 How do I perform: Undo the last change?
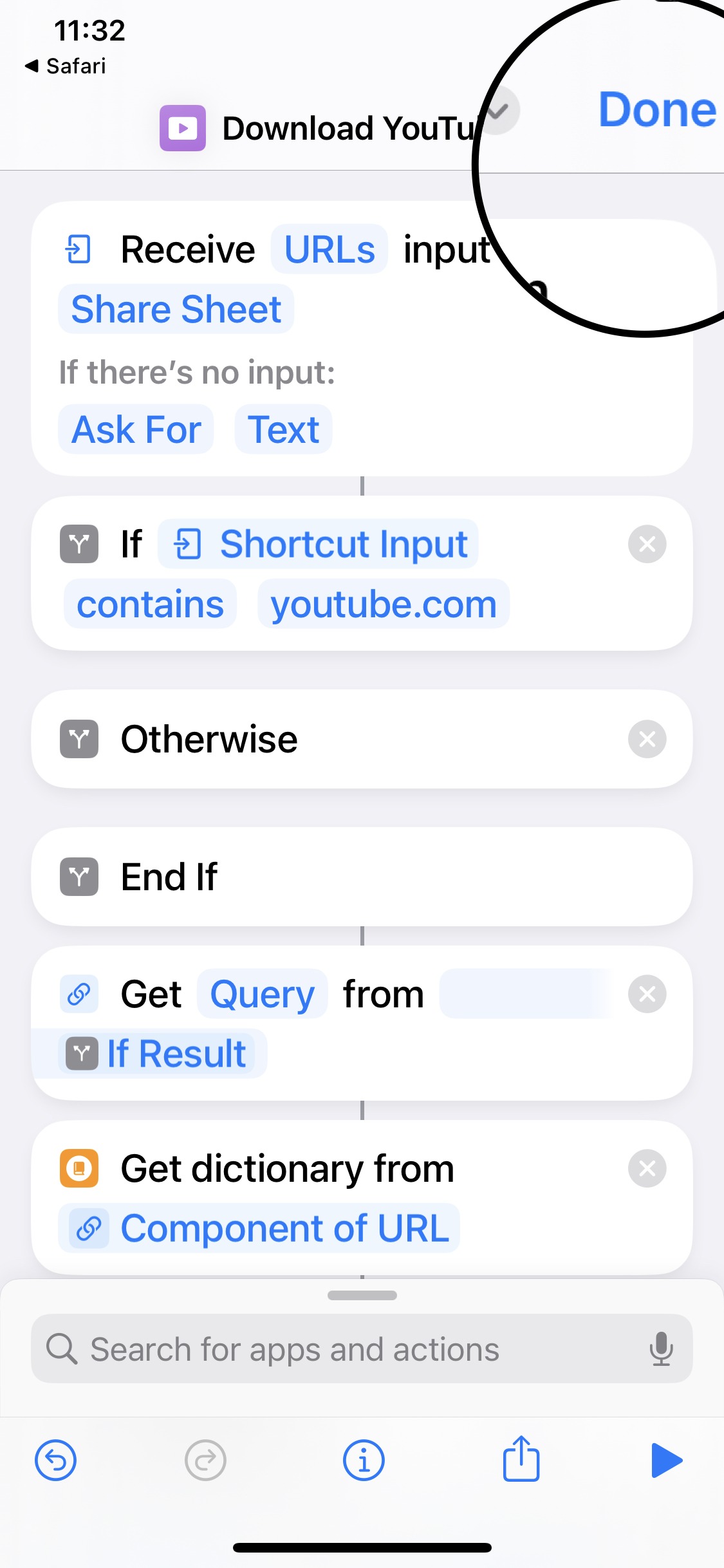click(x=55, y=1461)
